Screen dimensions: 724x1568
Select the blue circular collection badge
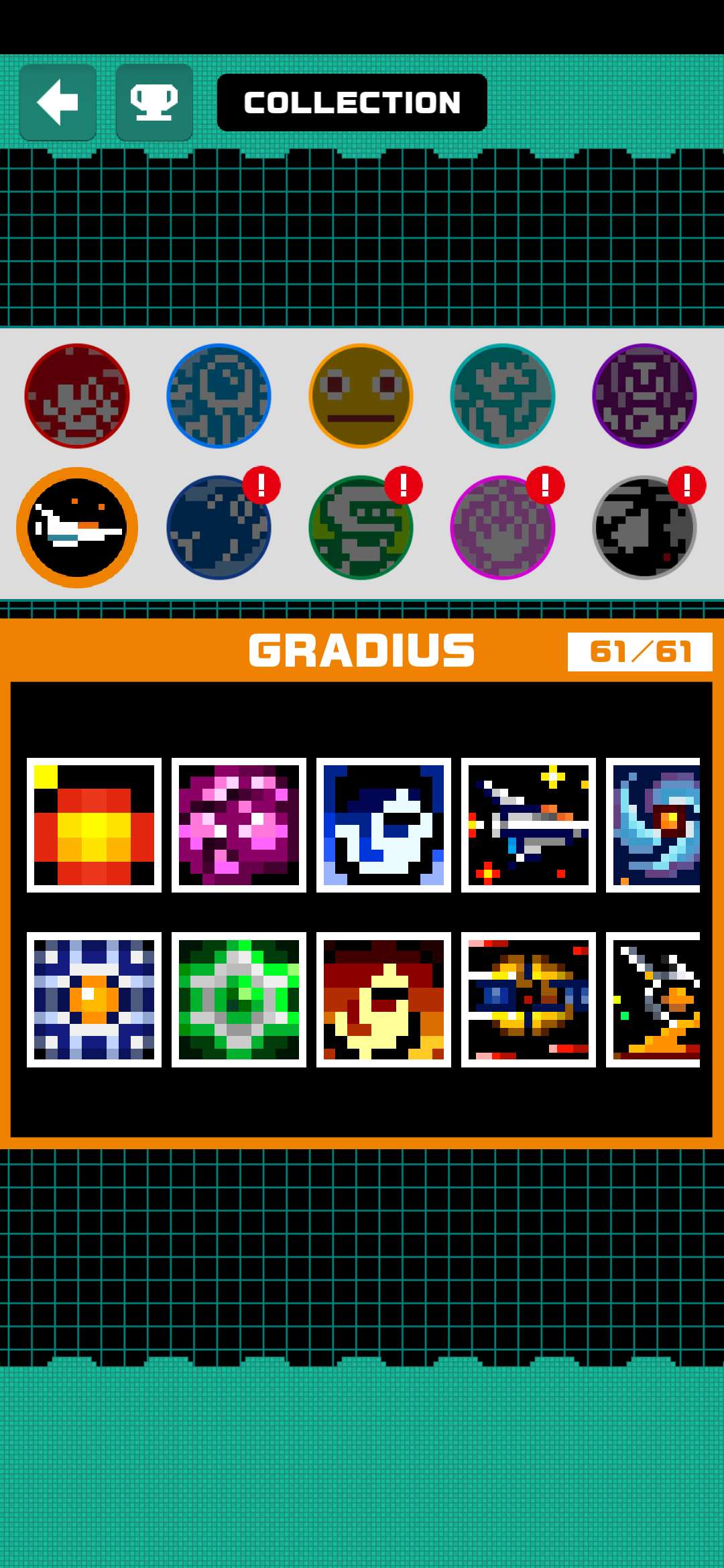tap(219, 396)
